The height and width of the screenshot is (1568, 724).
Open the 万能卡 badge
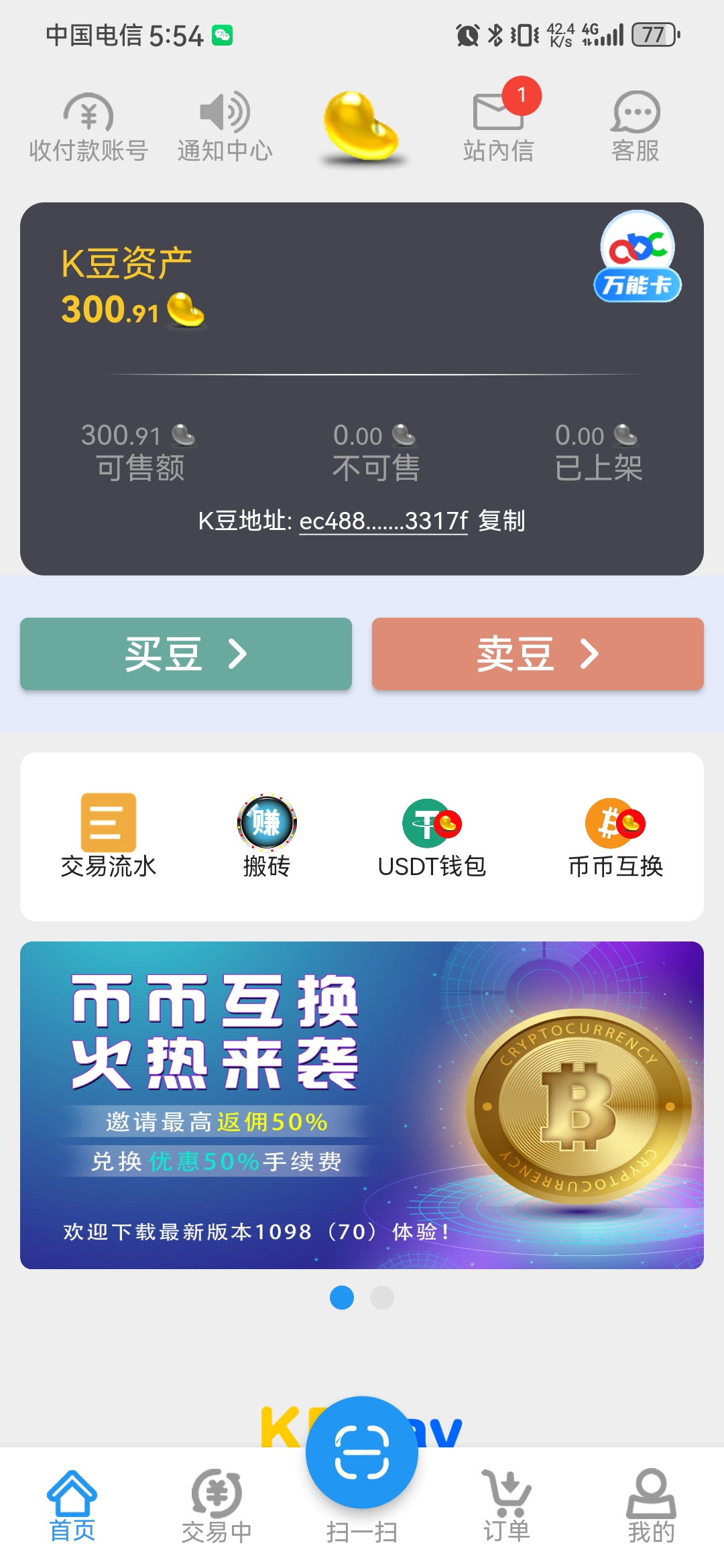[x=638, y=258]
